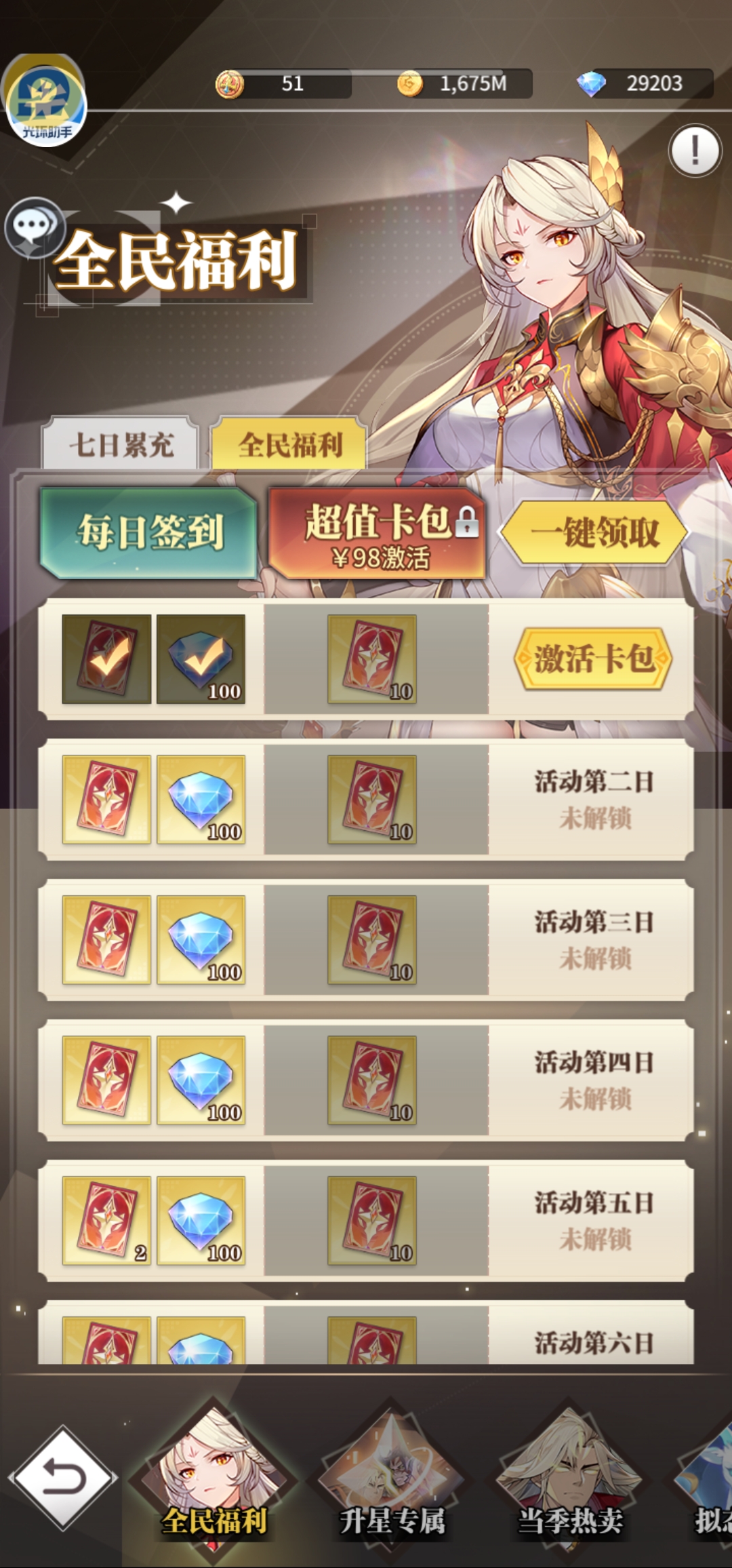View the 10-card pack reward for 活动第三日
The height and width of the screenshot is (1568, 732).
[372, 940]
